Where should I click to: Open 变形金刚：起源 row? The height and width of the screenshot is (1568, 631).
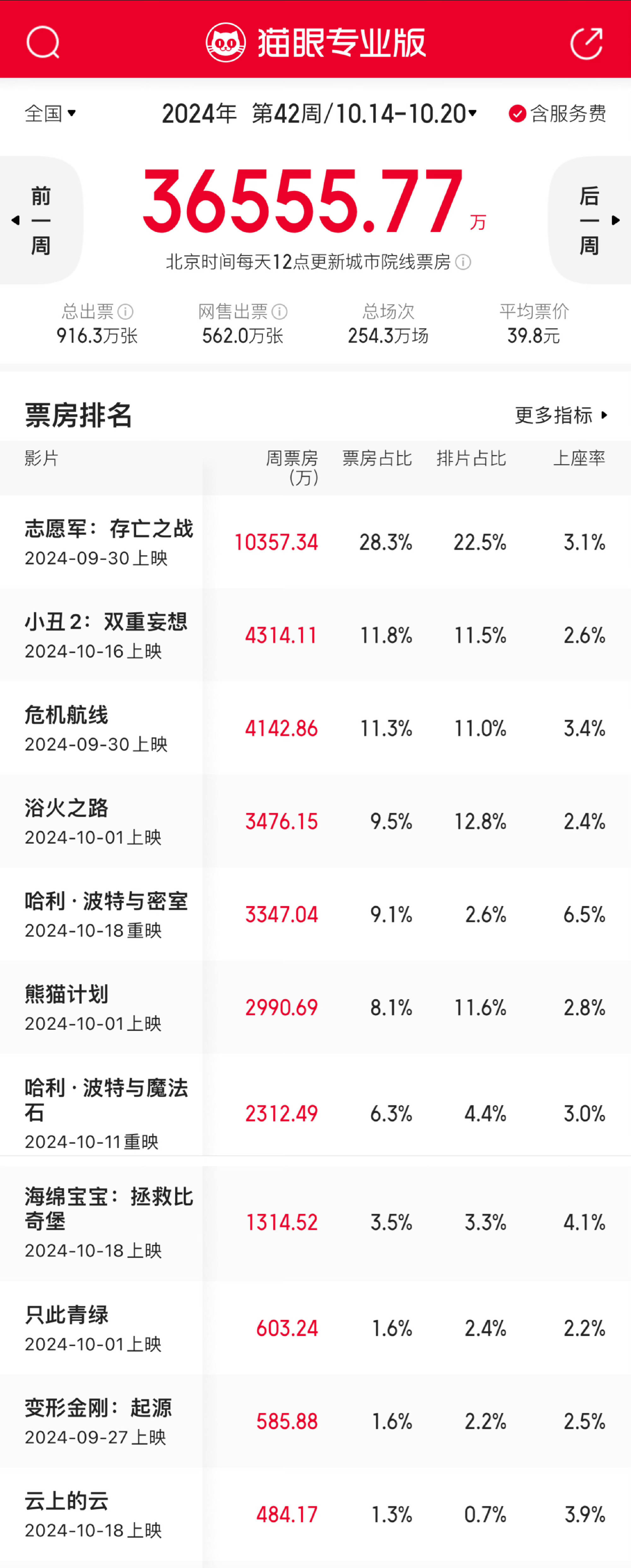tap(98, 1407)
